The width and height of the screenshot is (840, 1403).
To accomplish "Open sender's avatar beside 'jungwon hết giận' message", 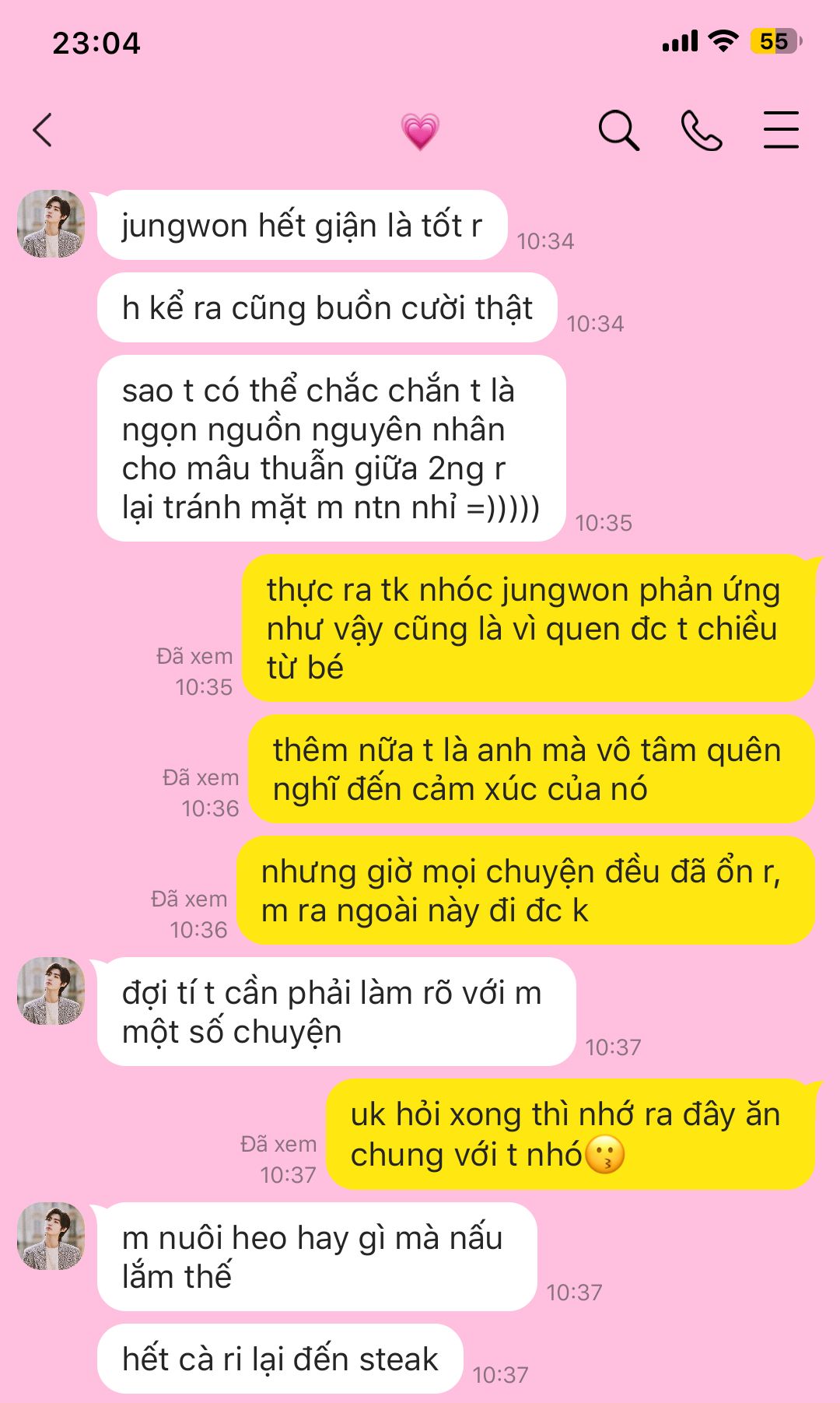I will pos(51,224).
